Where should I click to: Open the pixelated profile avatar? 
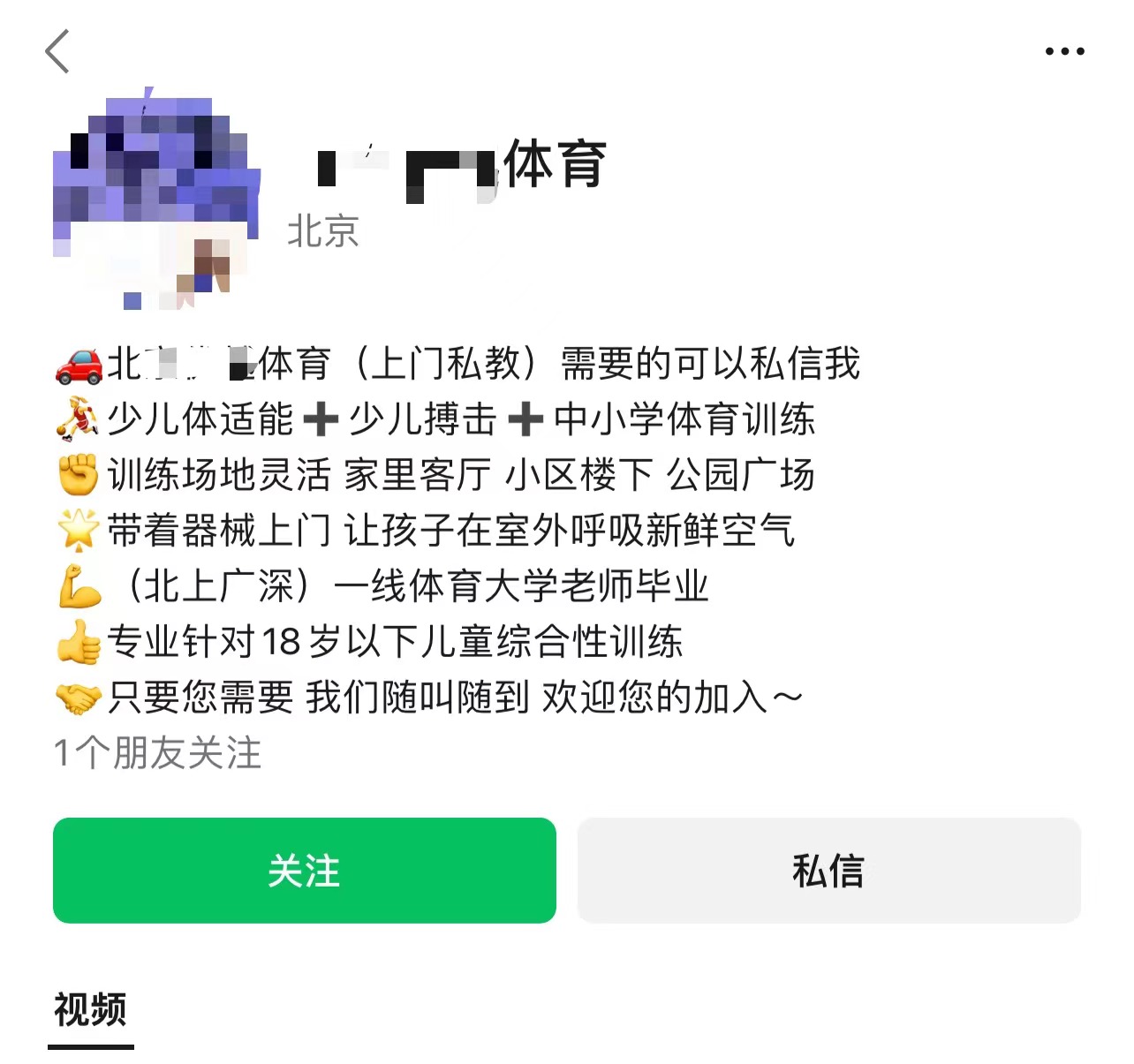(156, 200)
